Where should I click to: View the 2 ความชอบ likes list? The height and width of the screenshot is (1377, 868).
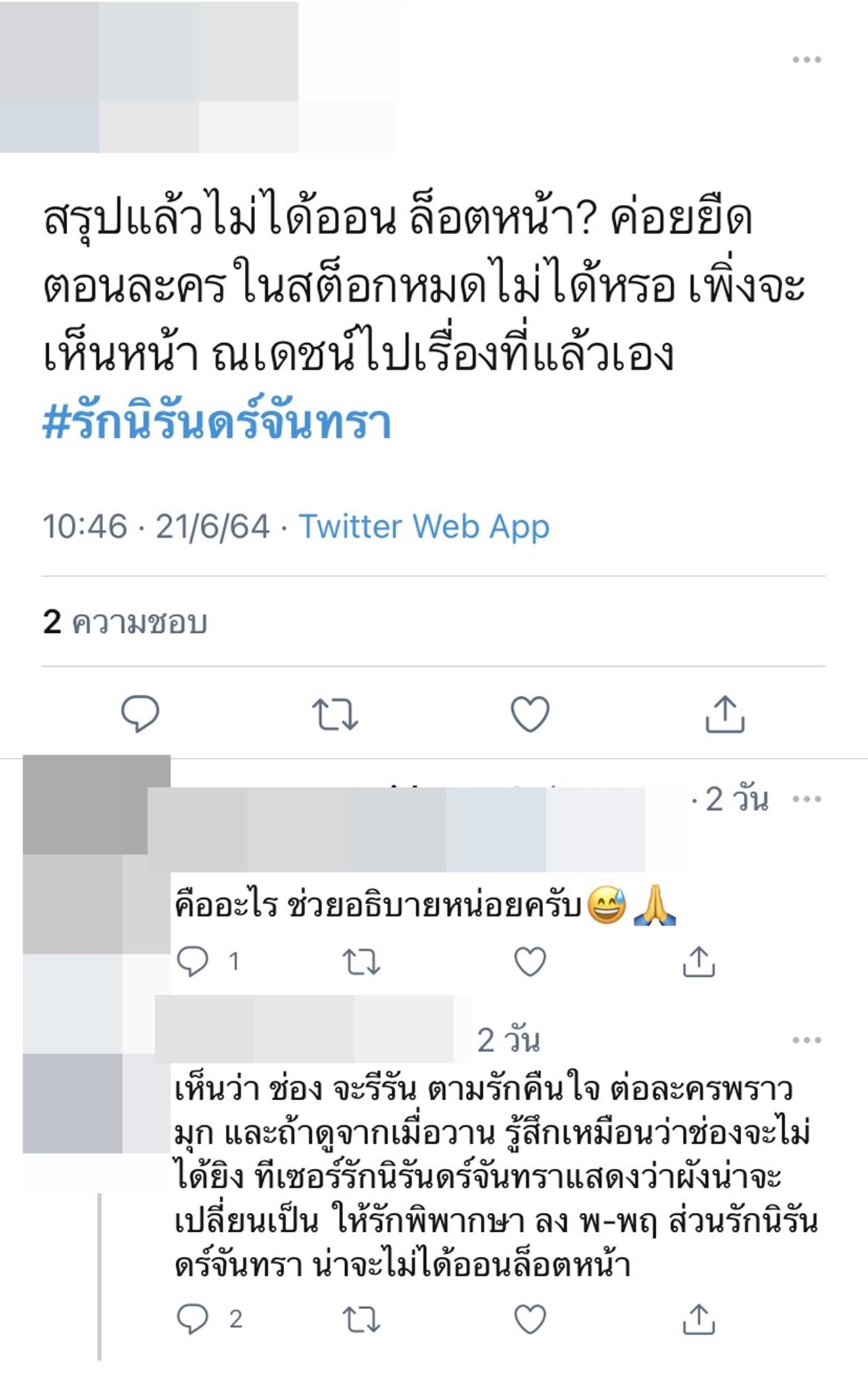click(125, 622)
